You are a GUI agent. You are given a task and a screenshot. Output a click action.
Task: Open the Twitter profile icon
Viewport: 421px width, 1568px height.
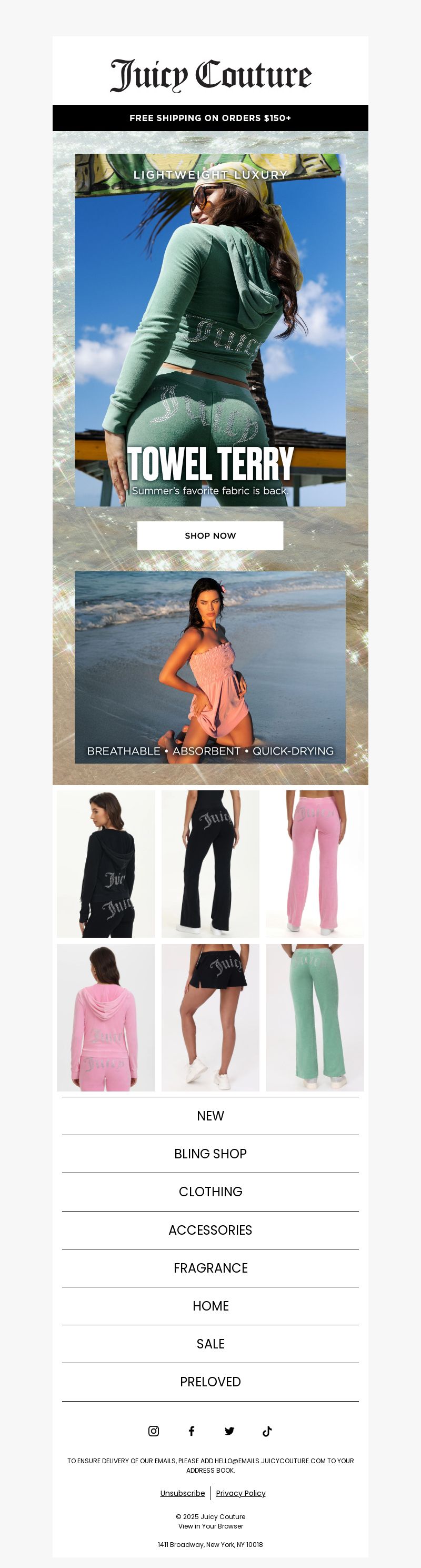(x=229, y=1431)
